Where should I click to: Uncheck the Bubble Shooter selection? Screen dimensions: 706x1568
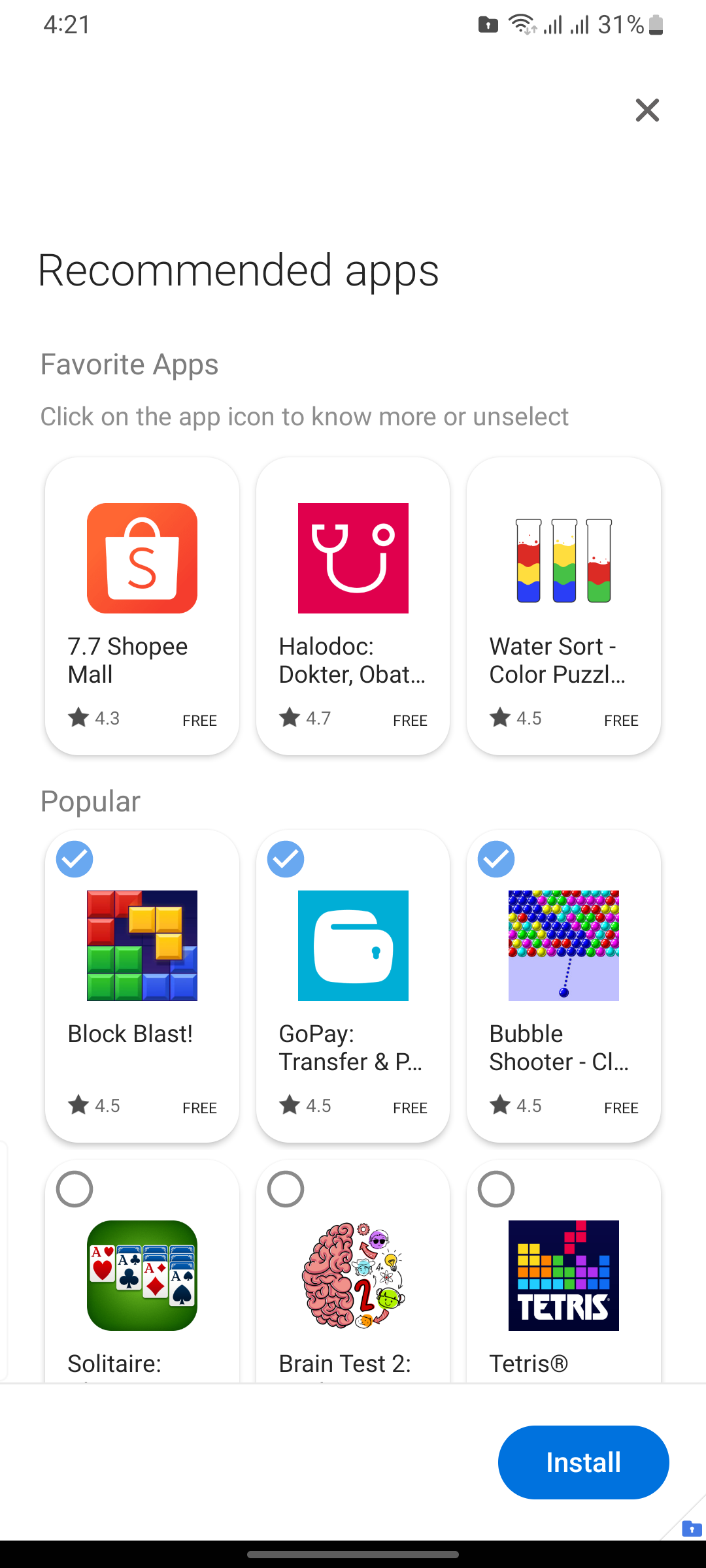coord(496,858)
